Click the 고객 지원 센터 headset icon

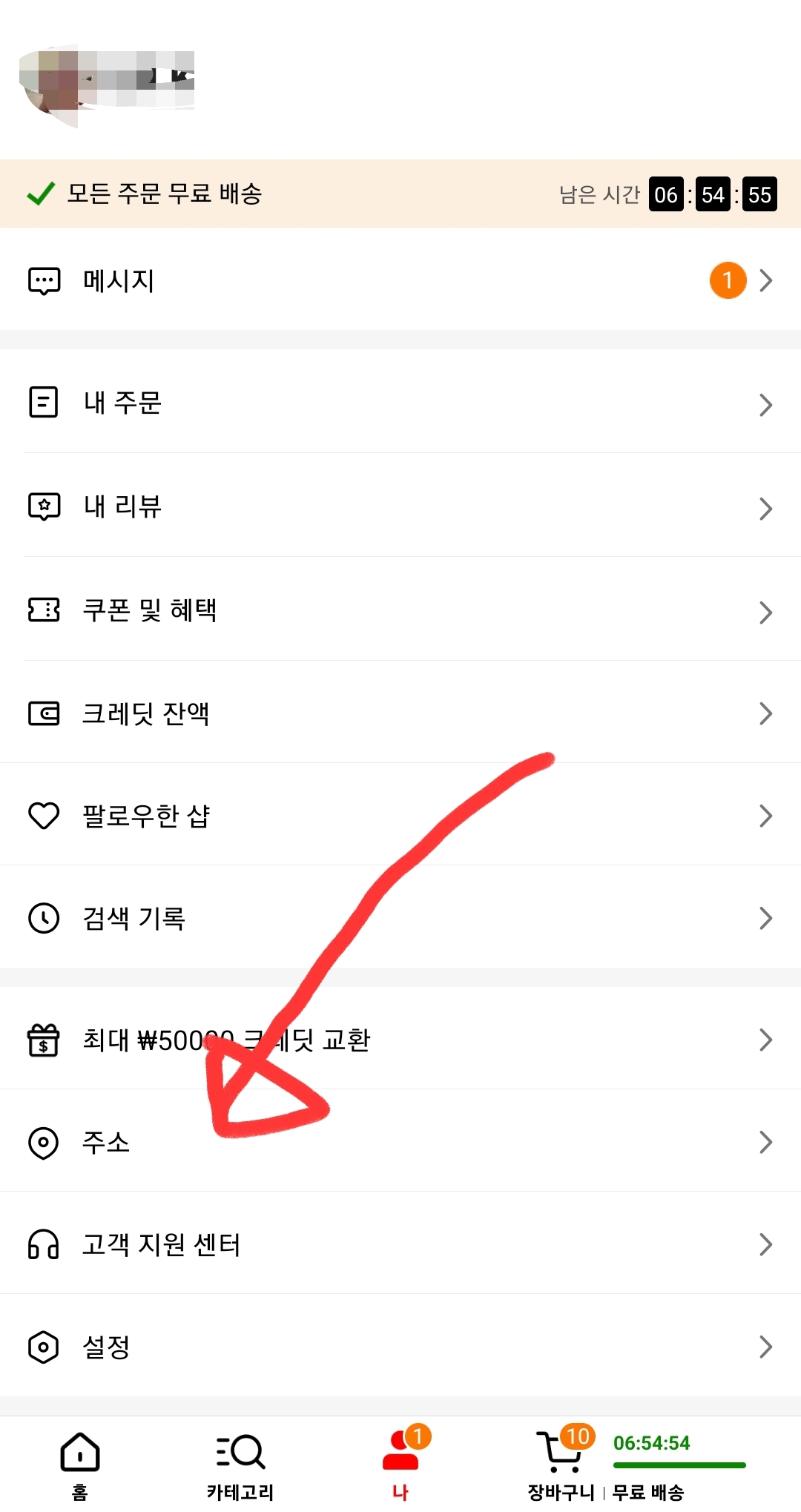[x=44, y=1245]
